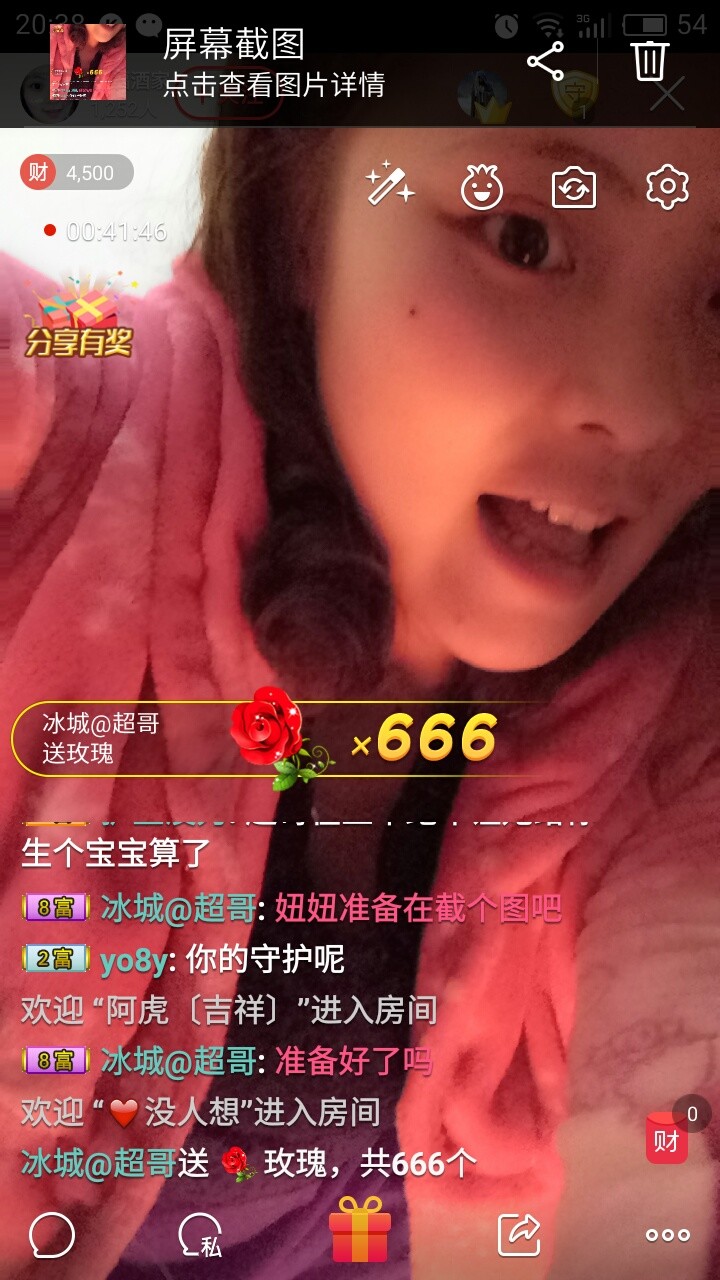720x1280 pixels.
Task: Close the live stream with X
Action: 667,95
